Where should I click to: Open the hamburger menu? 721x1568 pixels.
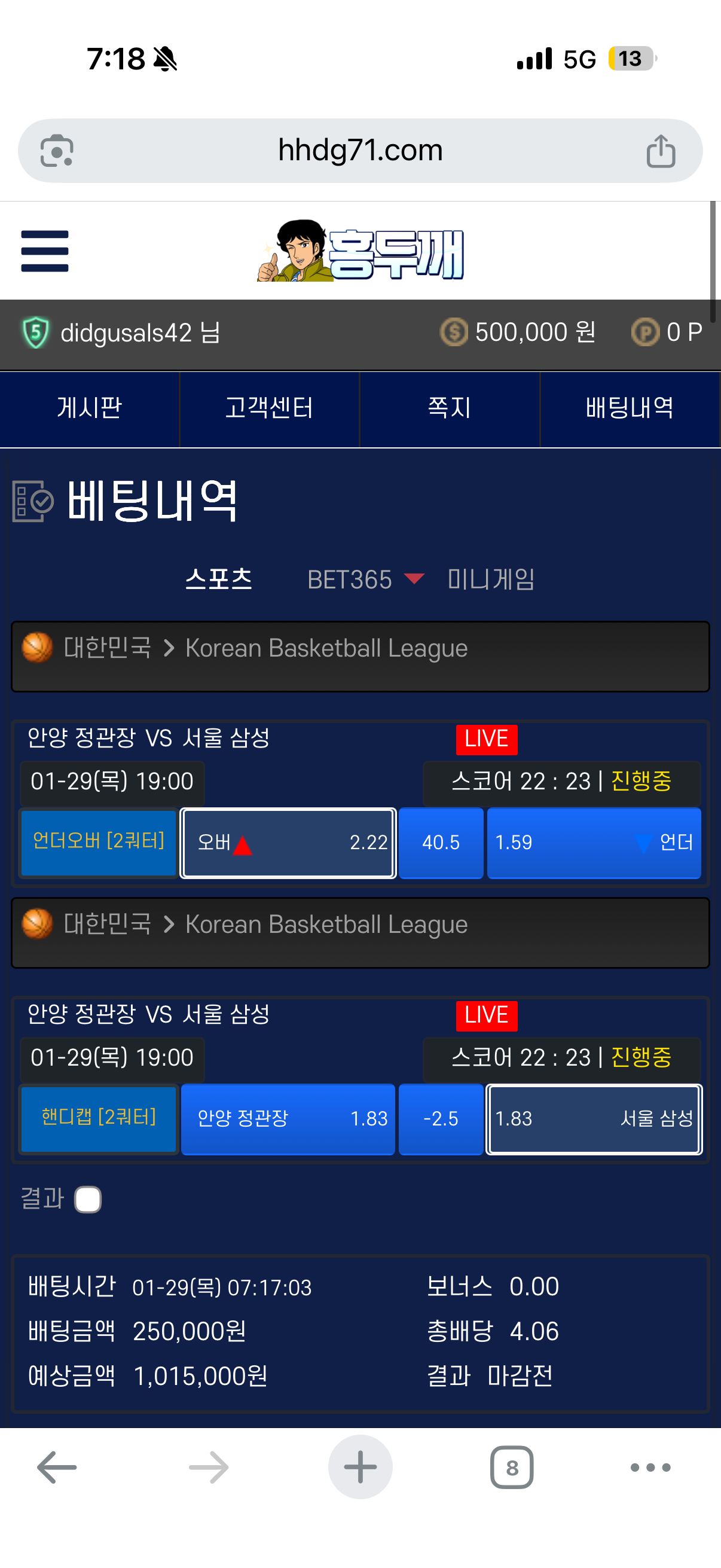point(44,251)
